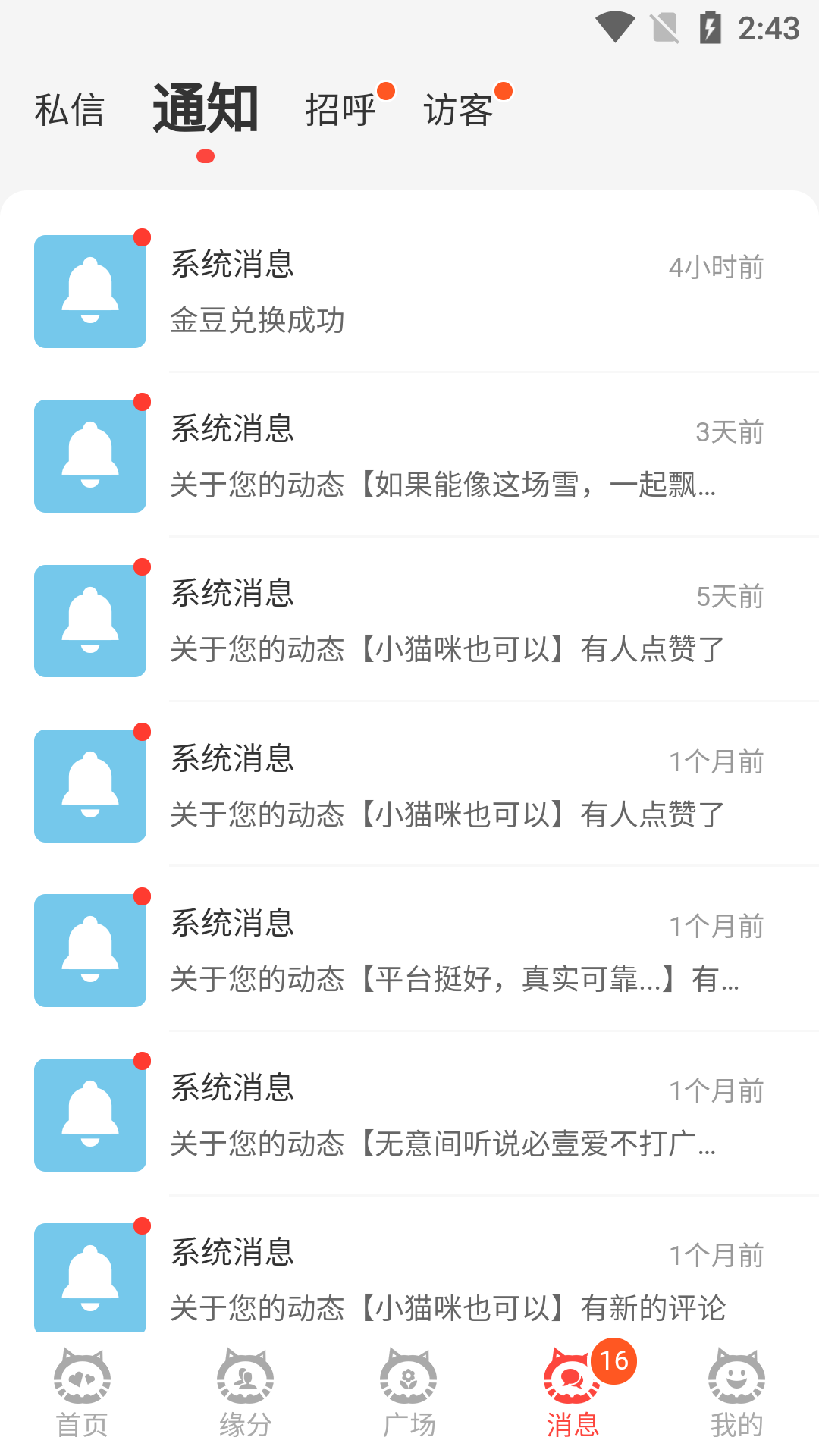Tap the bell icon of the bottom notification

89,1276
